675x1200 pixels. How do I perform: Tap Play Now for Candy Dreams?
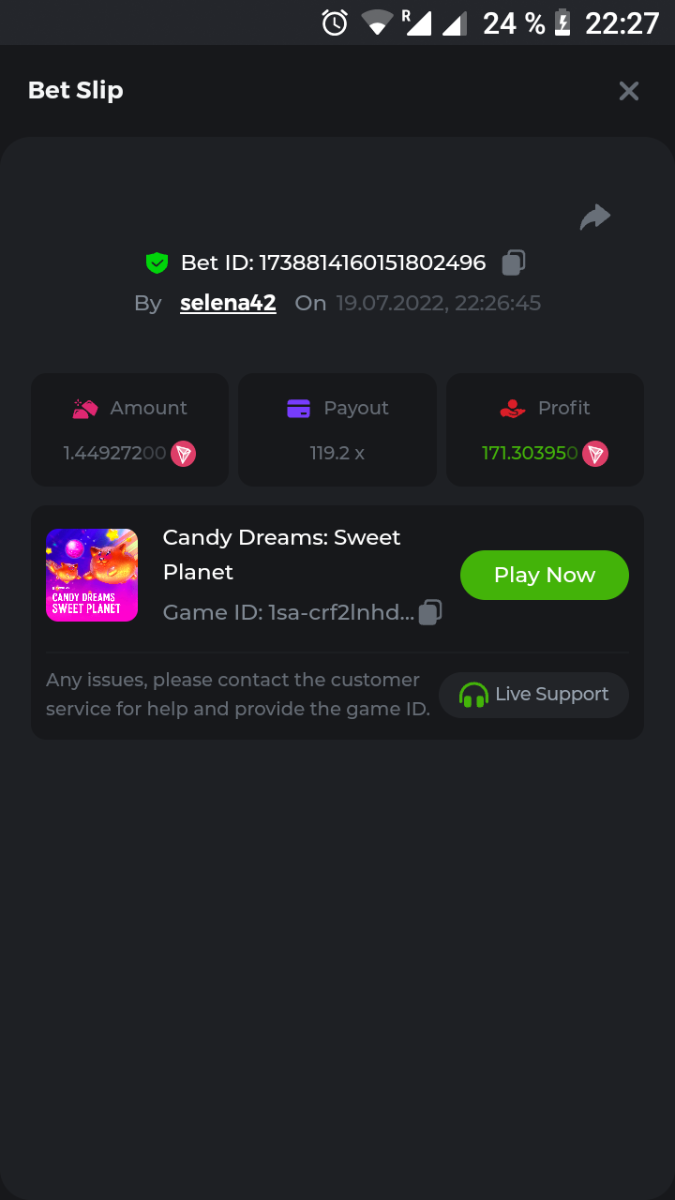tap(544, 575)
